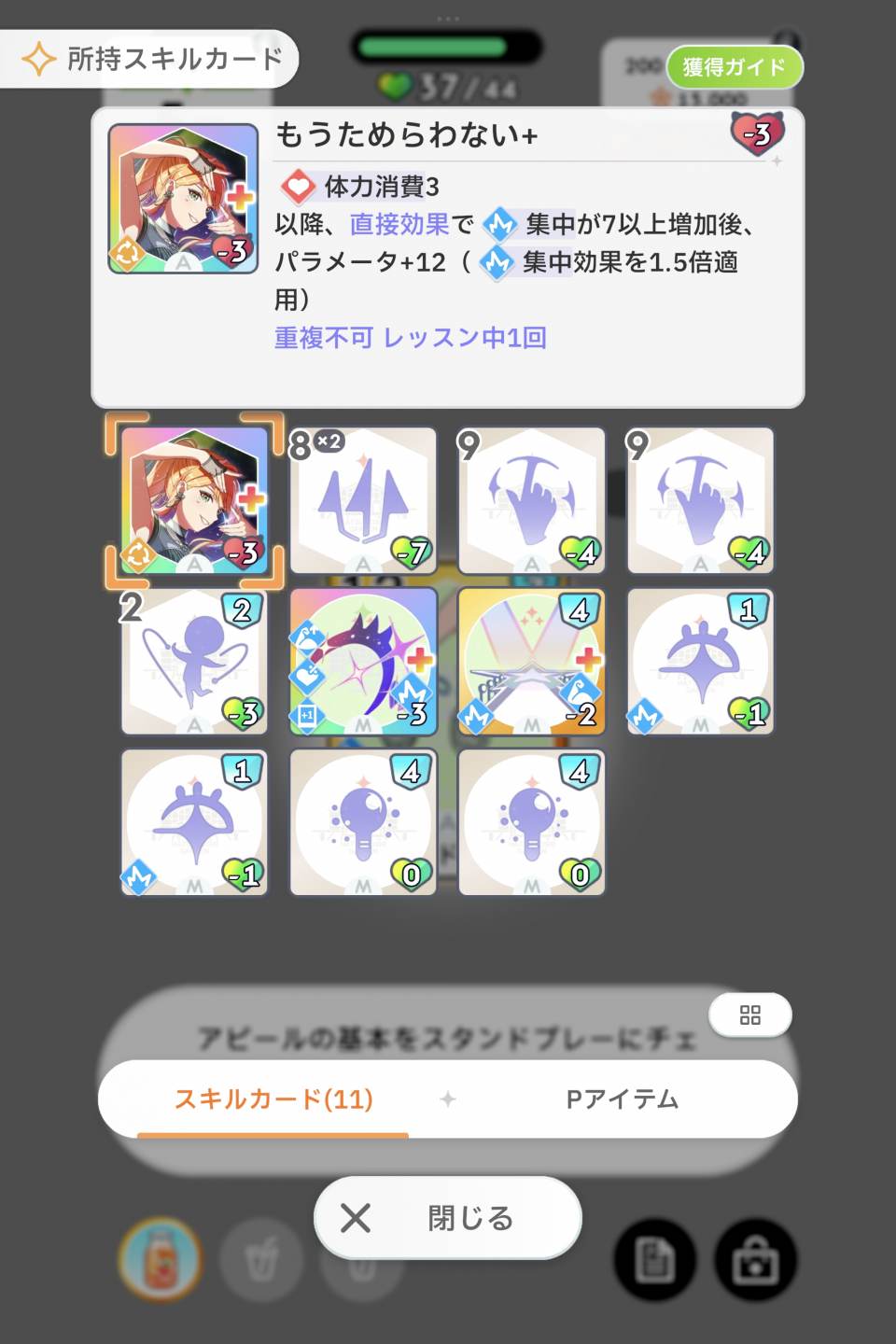Tap the 閉じる close button
Image resolution: width=896 pixels, height=1344 pixels.
[448, 1218]
